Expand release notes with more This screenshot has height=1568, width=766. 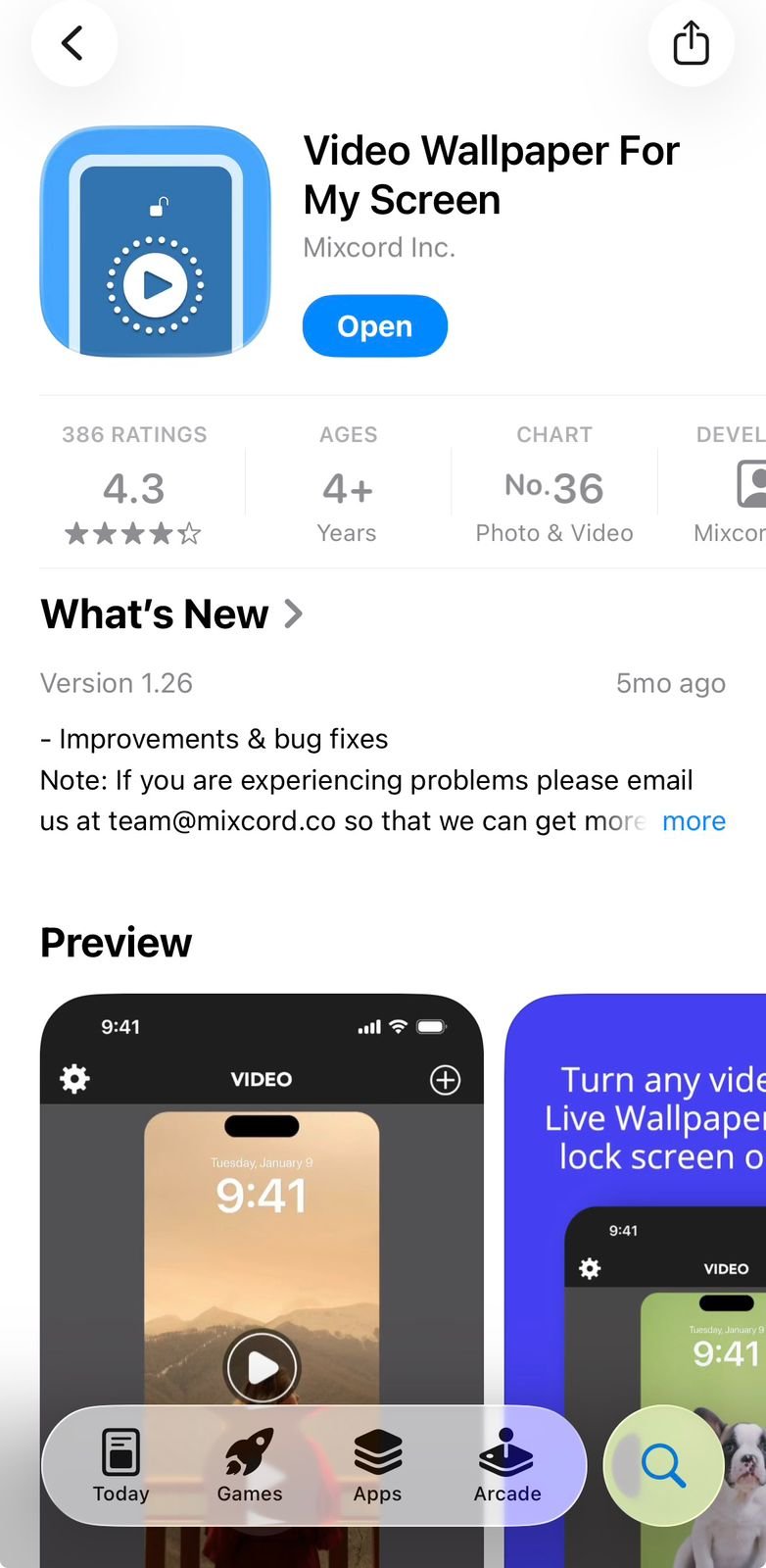[x=694, y=821]
